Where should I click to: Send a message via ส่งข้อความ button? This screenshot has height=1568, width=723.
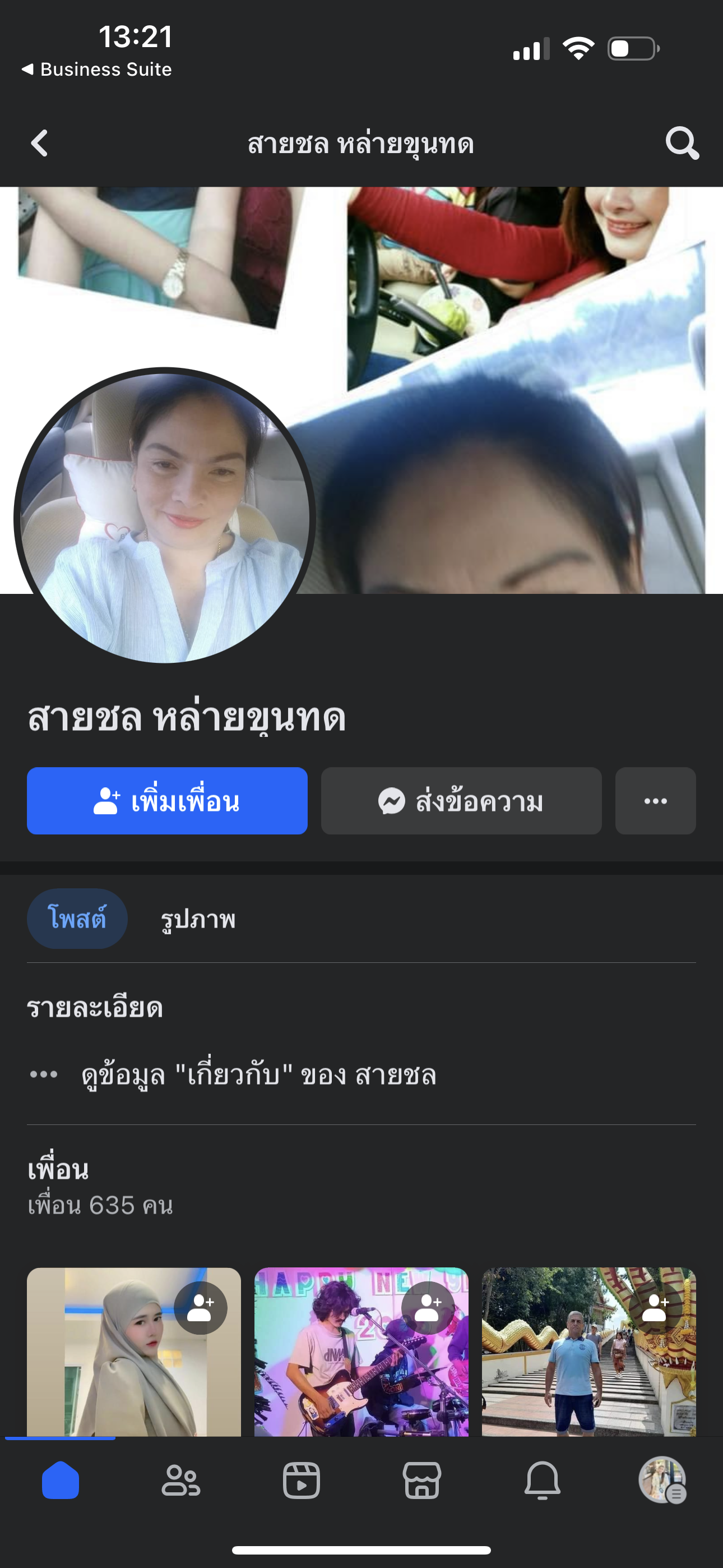[461, 801]
